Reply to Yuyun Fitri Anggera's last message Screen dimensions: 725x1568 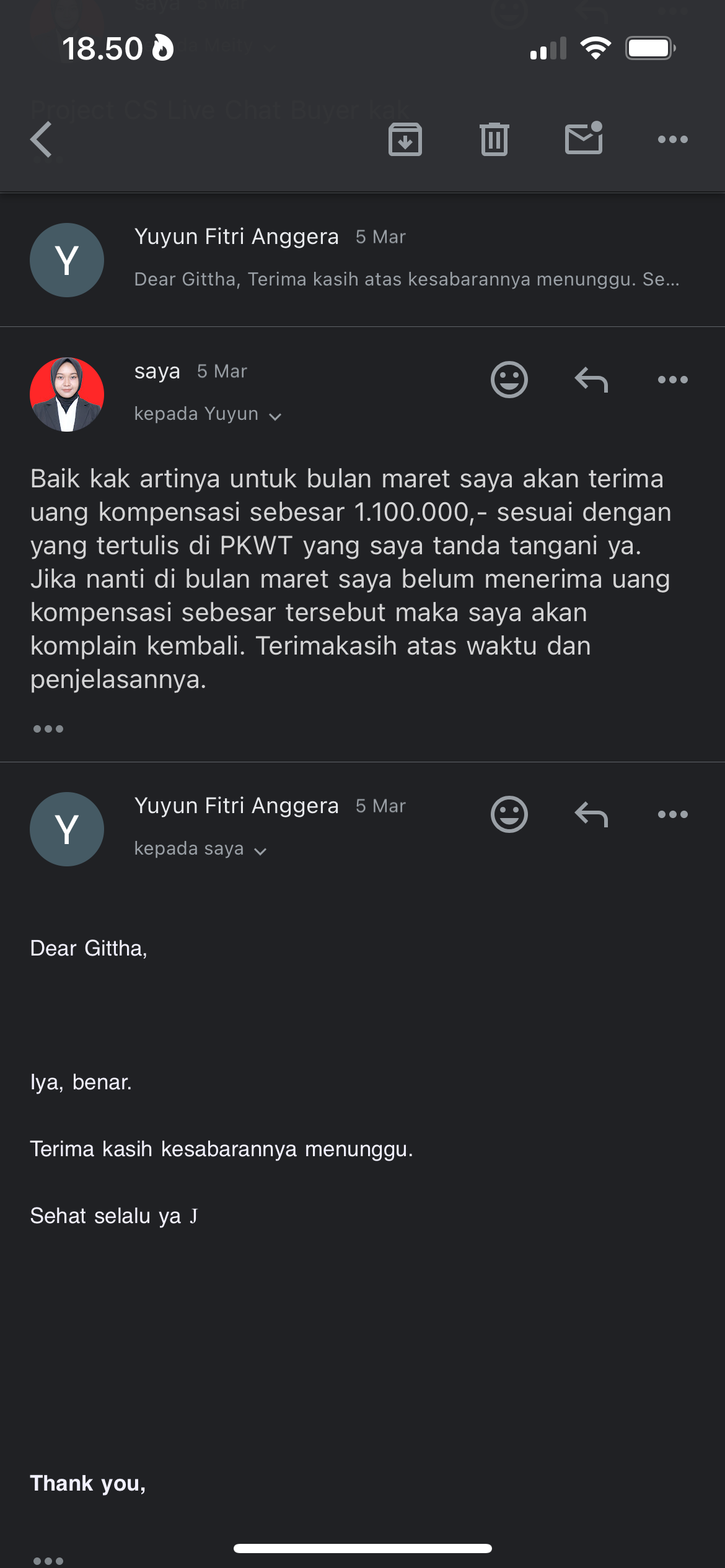tap(591, 814)
